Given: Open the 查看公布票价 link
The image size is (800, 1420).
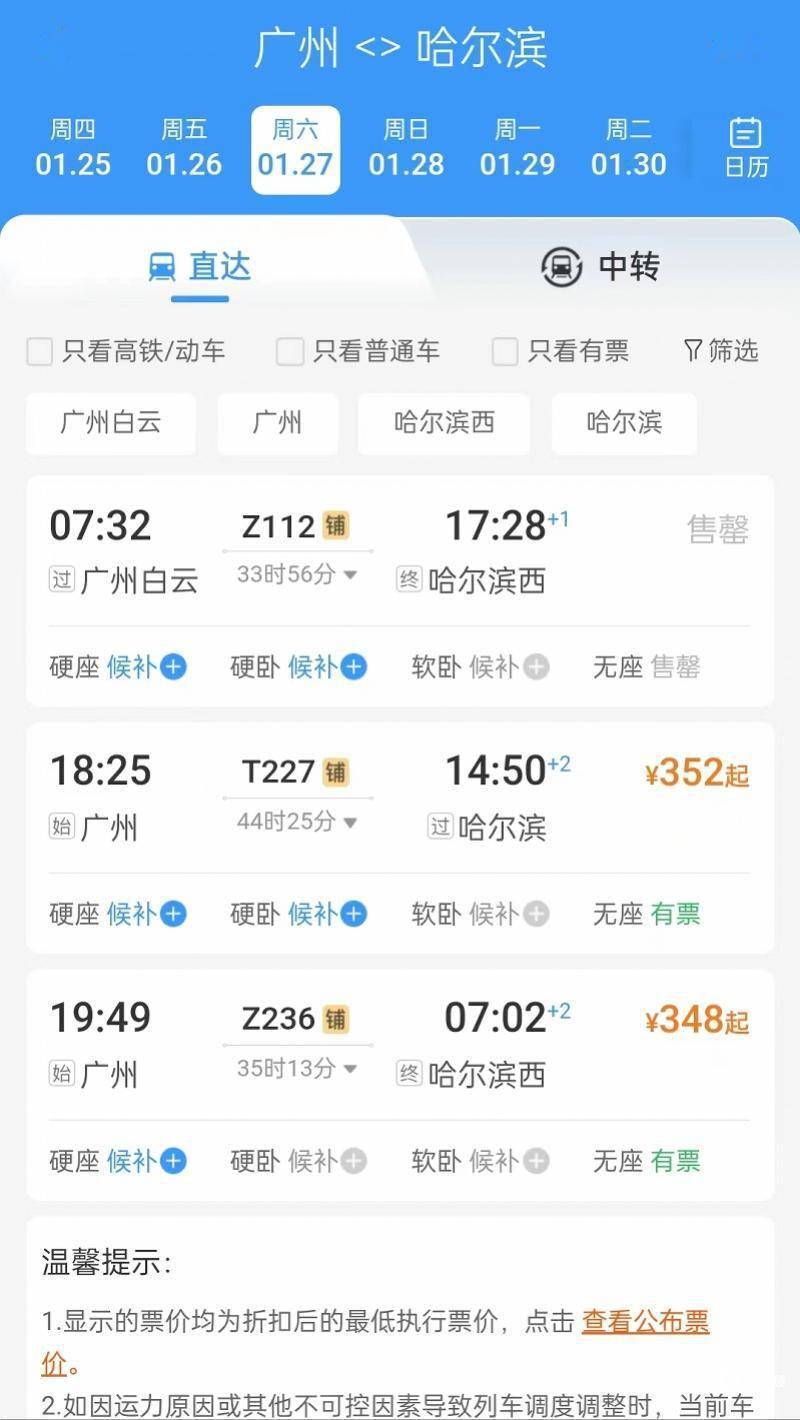Looking at the screenshot, I should pos(645,1322).
